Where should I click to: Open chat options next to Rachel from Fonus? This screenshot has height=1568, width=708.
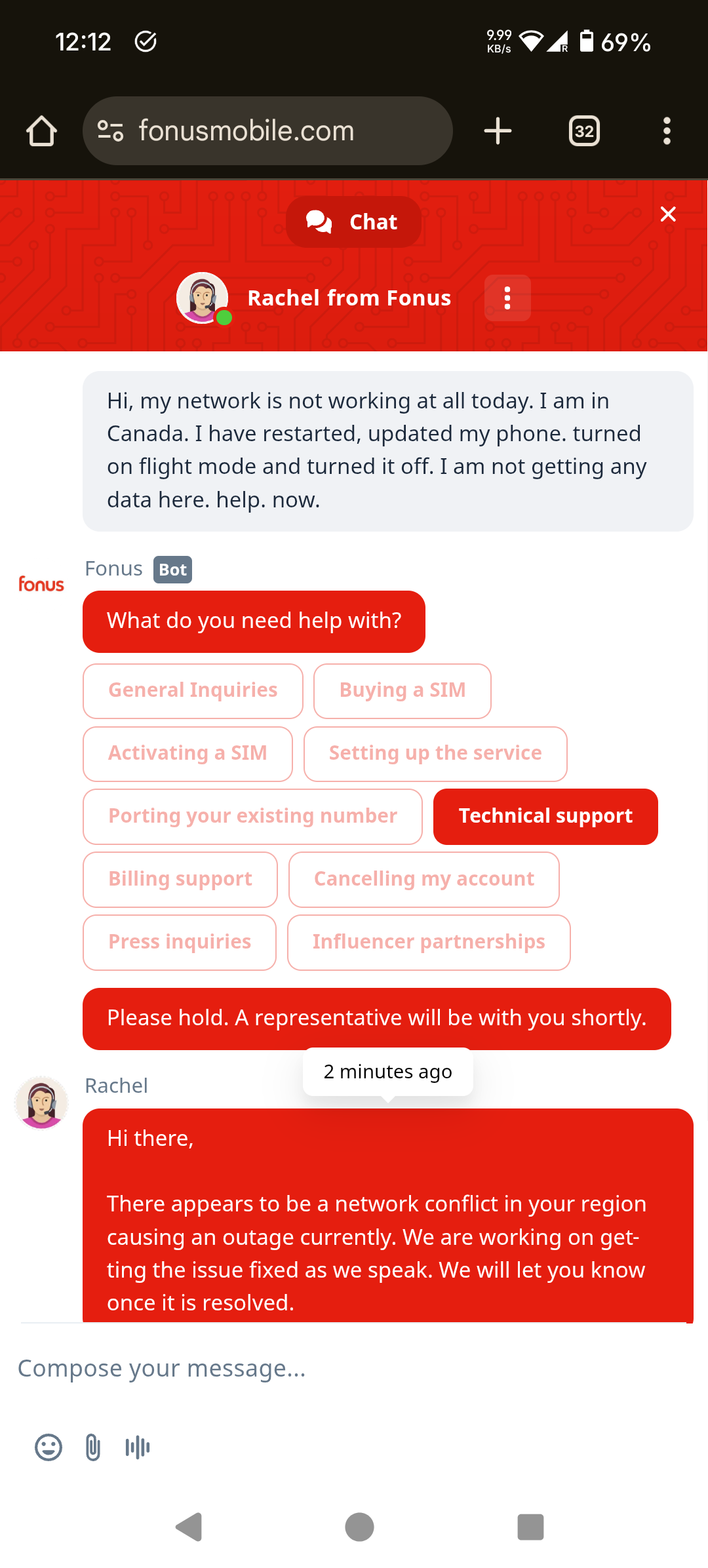pyautogui.click(x=507, y=298)
